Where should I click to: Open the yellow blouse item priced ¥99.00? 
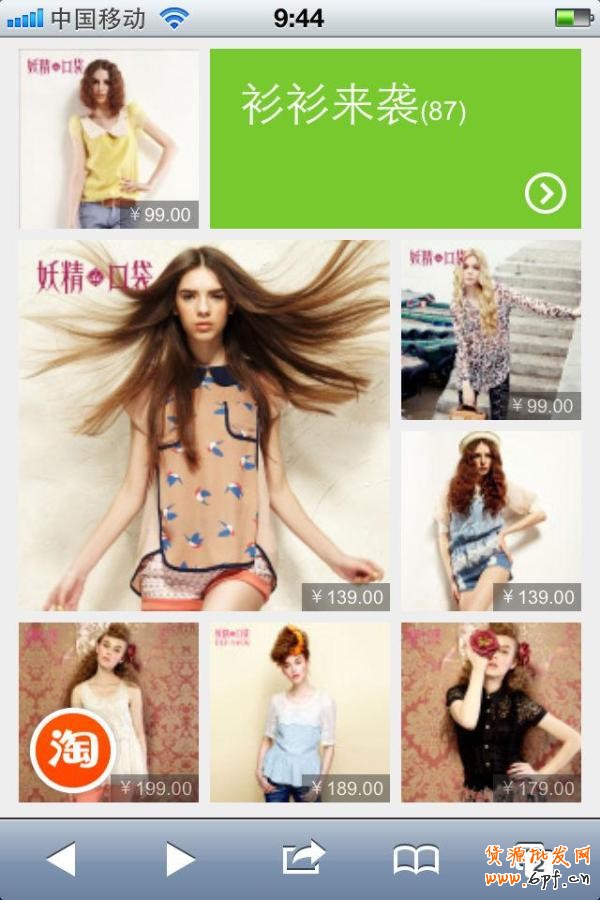click(x=109, y=139)
